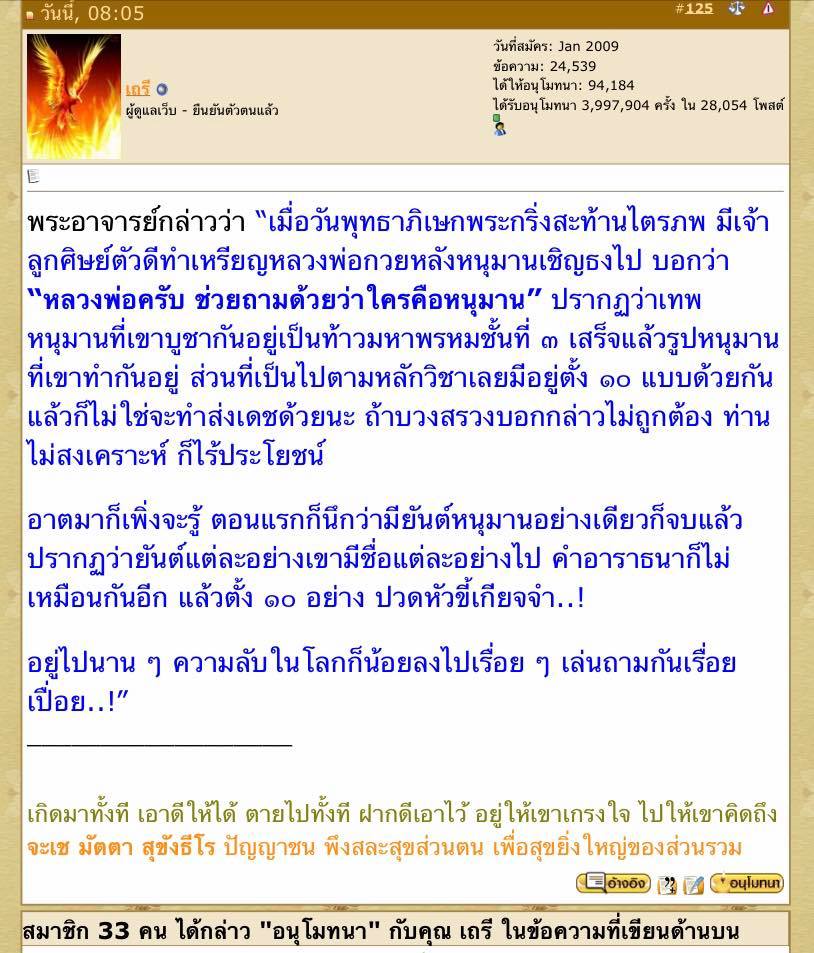Open the friend icon under user stats
The width and height of the screenshot is (814, 953).
(499, 128)
